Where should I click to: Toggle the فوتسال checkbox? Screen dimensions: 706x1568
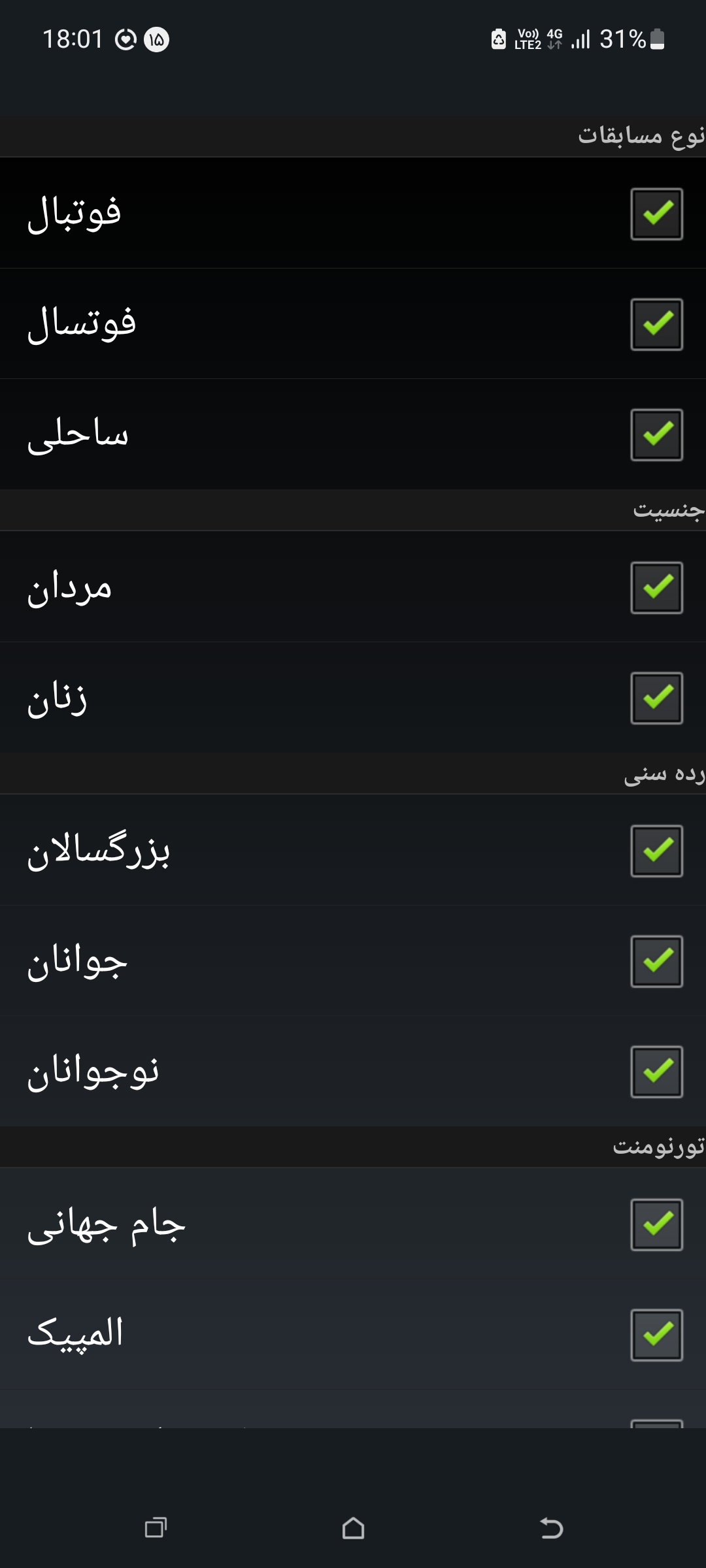656,324
